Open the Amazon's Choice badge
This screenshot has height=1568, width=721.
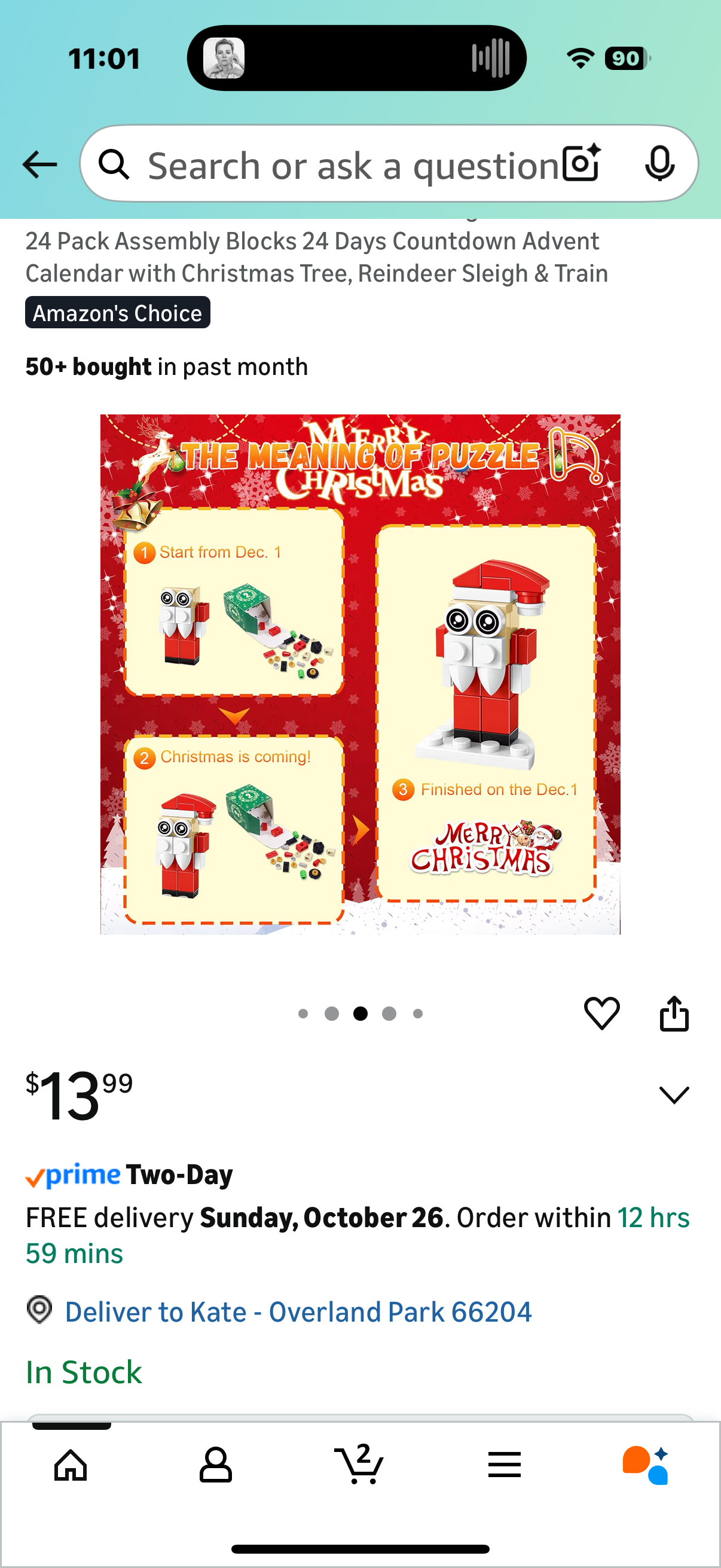coord(117,313)
